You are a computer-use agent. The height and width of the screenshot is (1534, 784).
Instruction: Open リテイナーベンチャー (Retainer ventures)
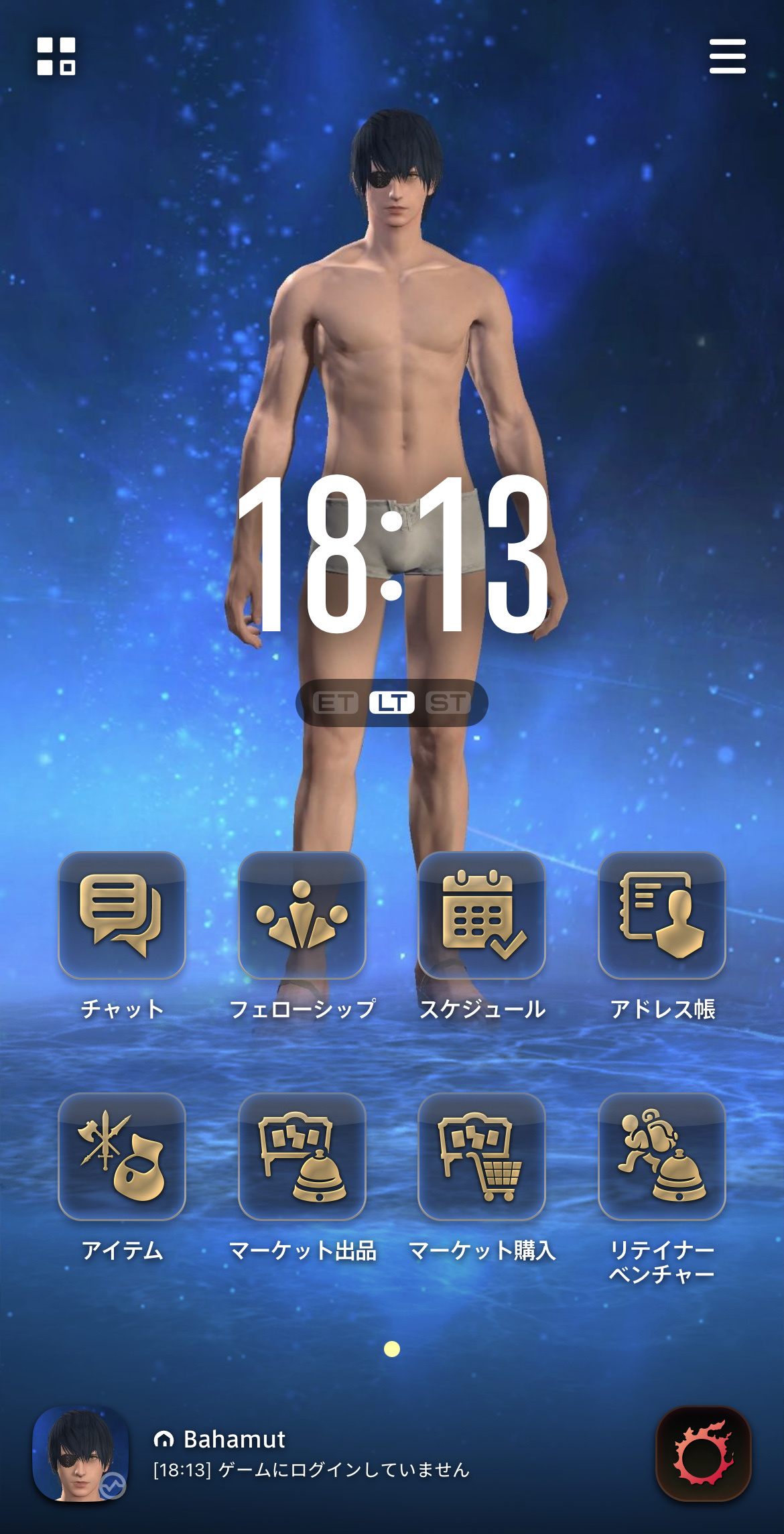coord(662,1156)
